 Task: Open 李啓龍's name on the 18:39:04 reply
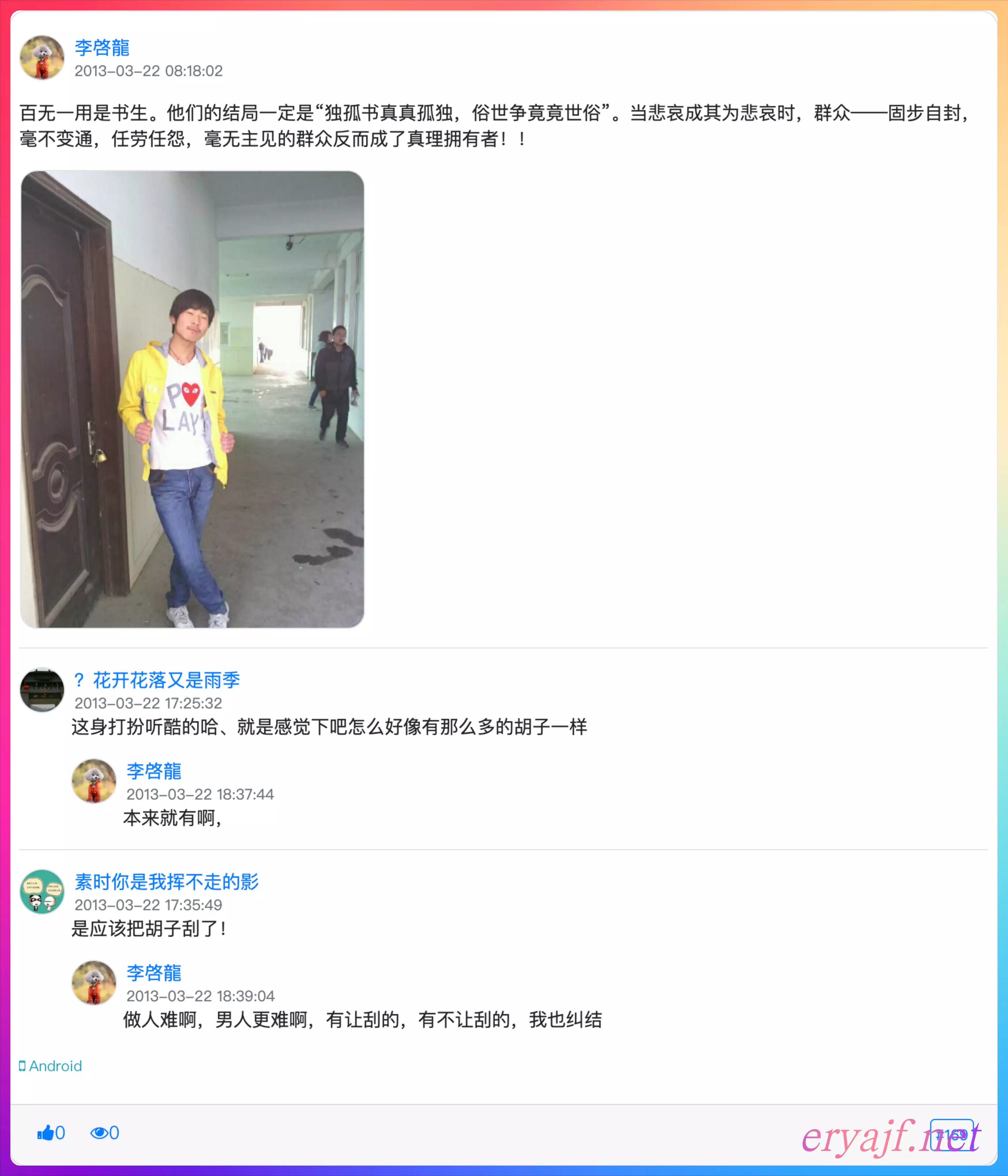[153, 972]
